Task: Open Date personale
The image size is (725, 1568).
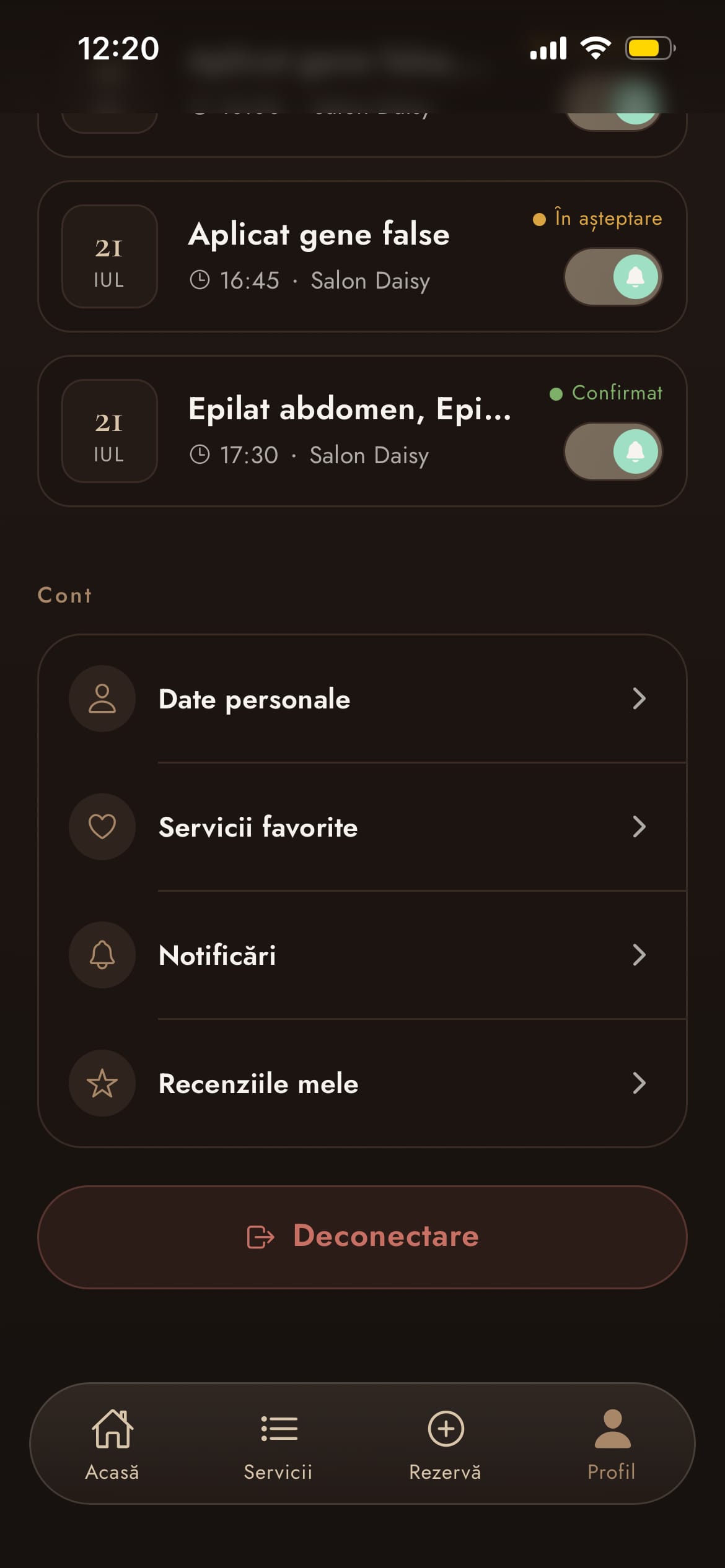Action: (362, 699)
